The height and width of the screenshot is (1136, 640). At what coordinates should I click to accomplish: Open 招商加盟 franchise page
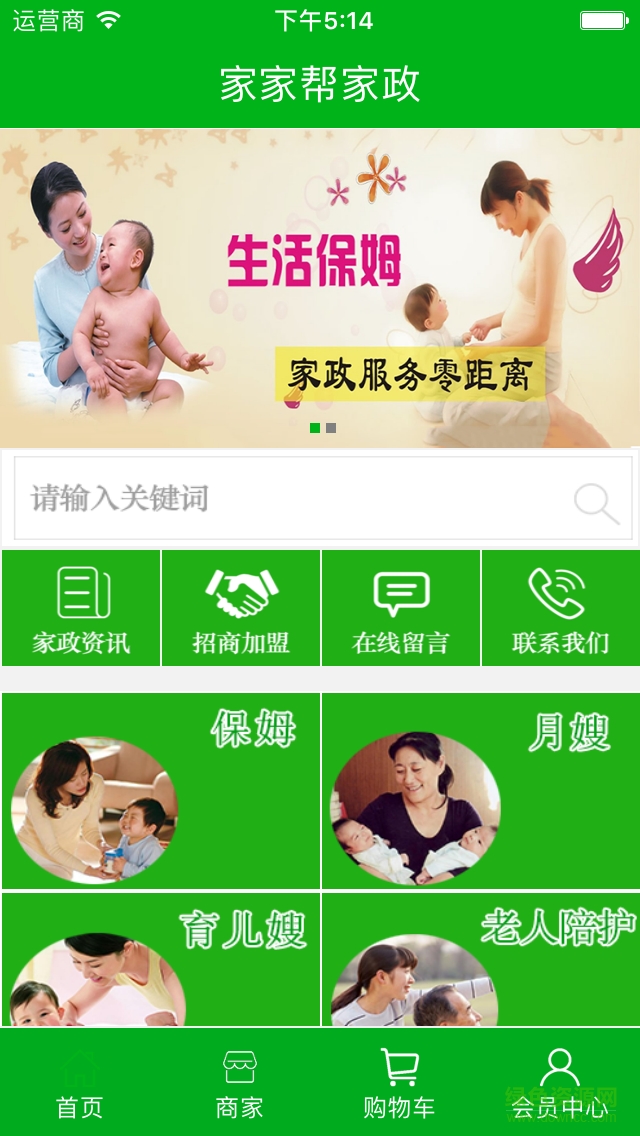(241, 608)
